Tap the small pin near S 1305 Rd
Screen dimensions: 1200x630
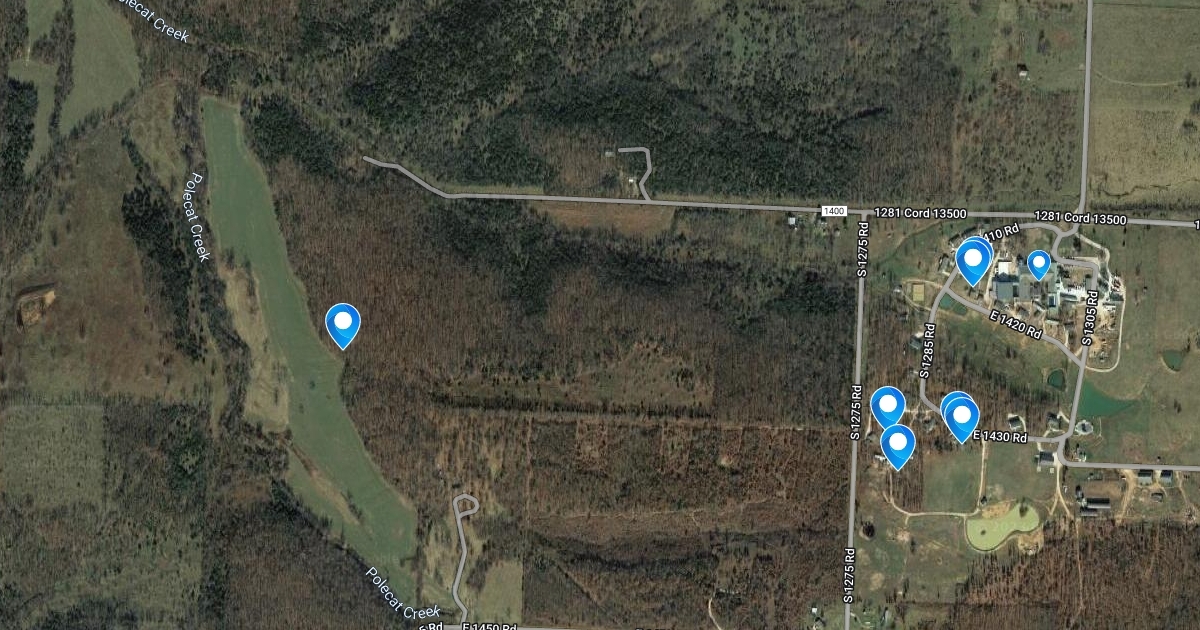click(x=1039, y=265)
